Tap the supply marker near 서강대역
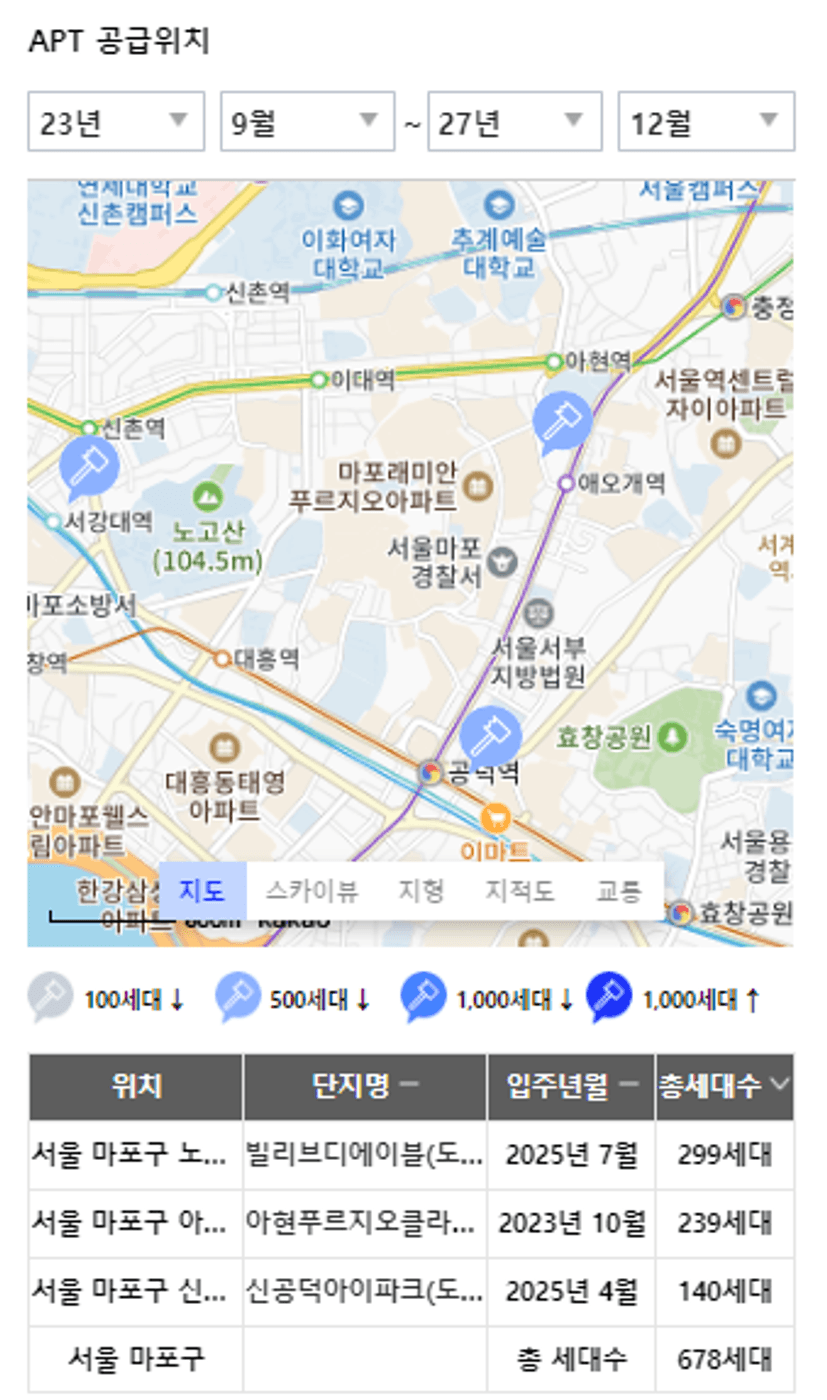This screenshot has height=1400, width=827. pos(89,468)
